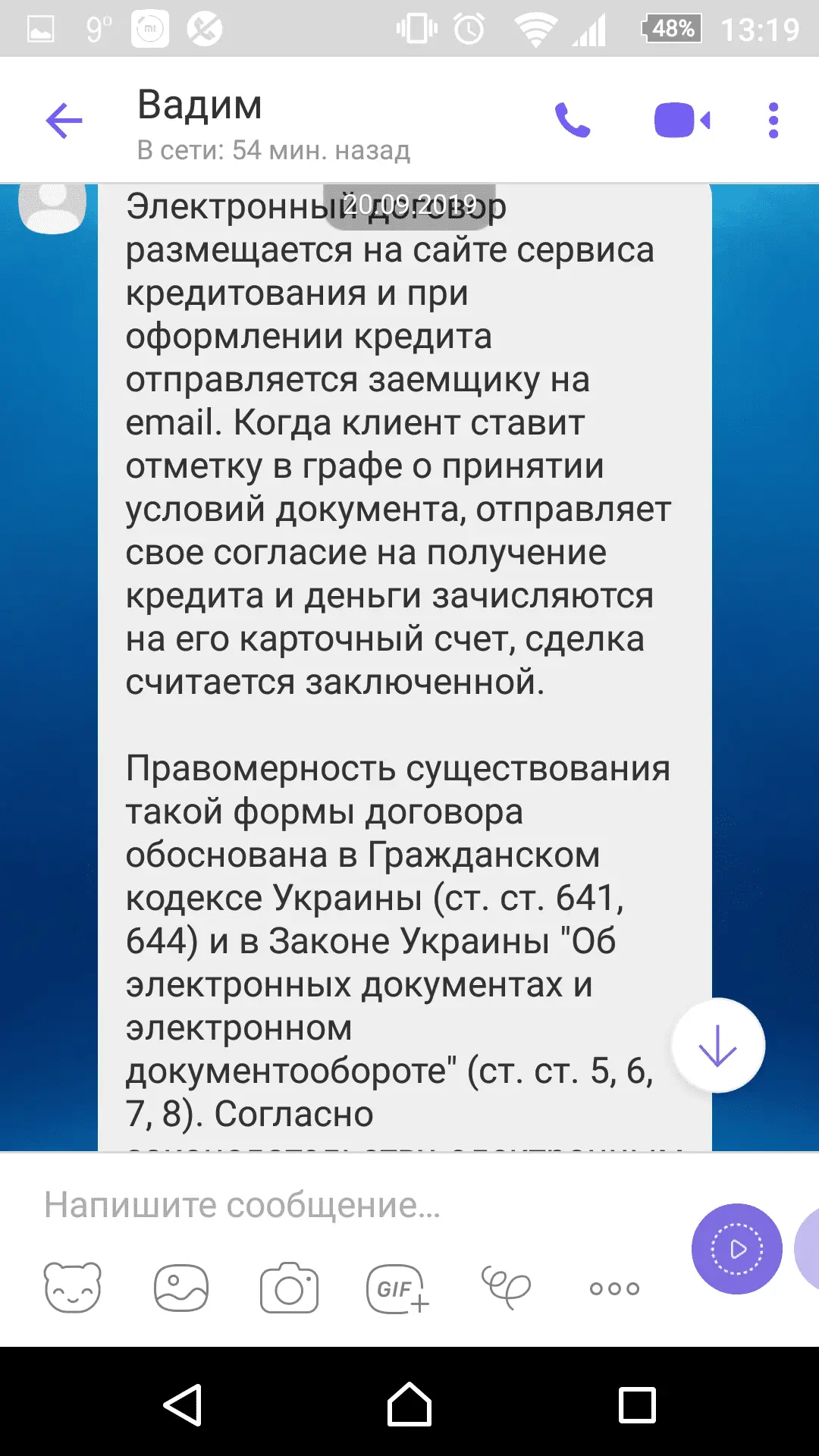The width and height of the screenshot is (819, 1456).
Task: Tap the instant voice message record button
Action: (x=736, y=1248)
